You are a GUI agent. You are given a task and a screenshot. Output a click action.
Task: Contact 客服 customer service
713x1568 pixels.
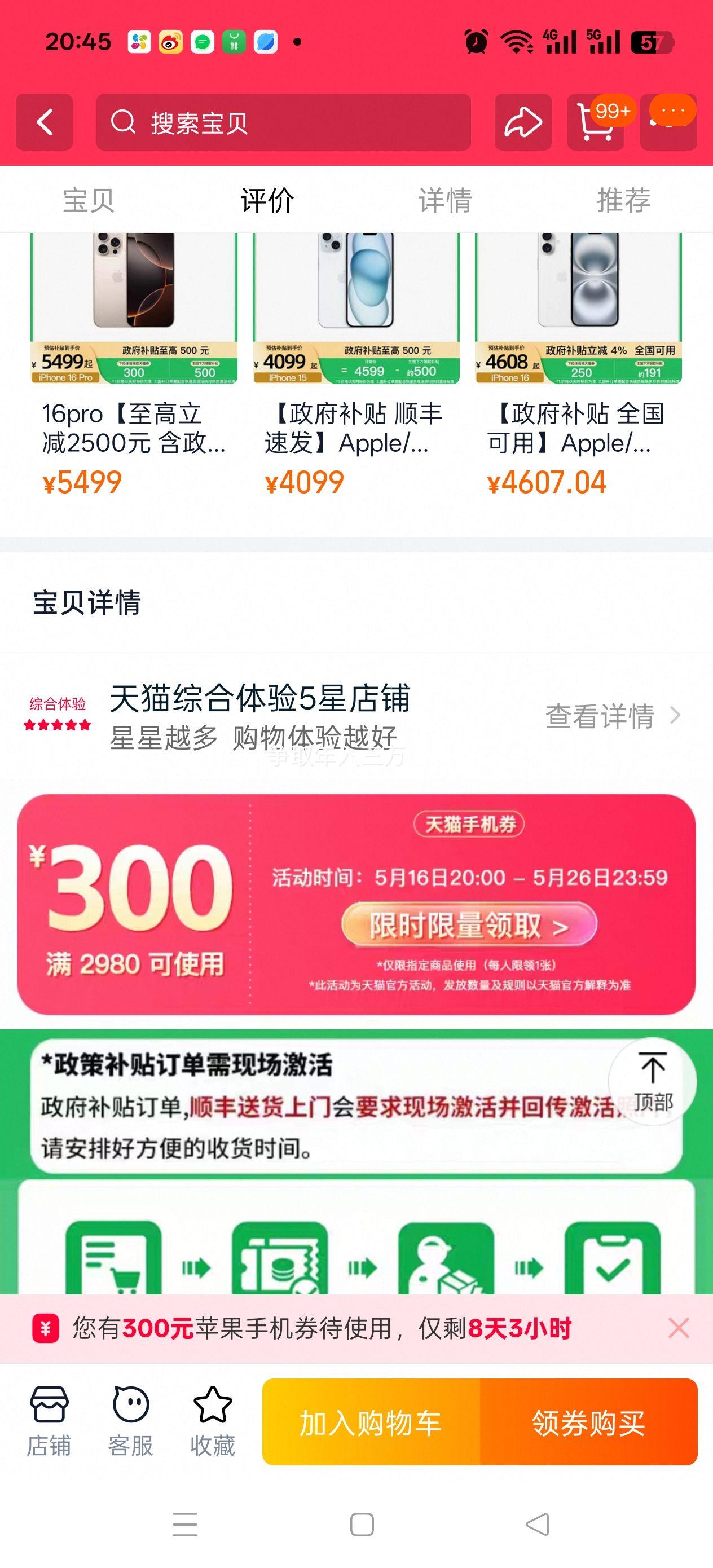(x=130, y=1421)
